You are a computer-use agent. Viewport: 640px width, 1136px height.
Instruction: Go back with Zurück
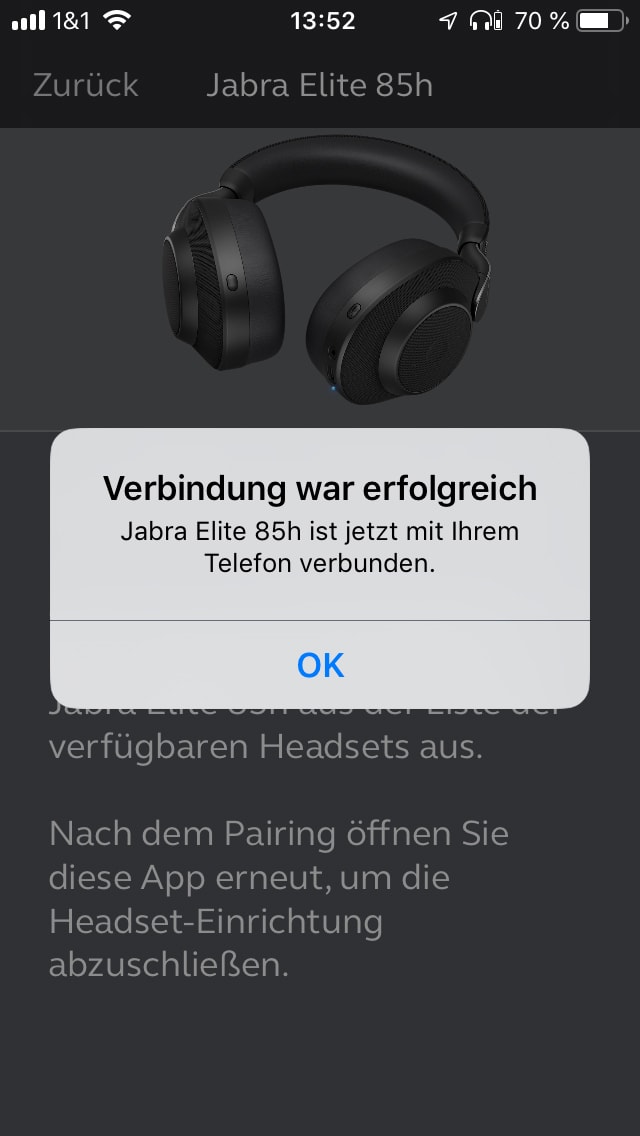pyautogui.click(x=85, y=85)
